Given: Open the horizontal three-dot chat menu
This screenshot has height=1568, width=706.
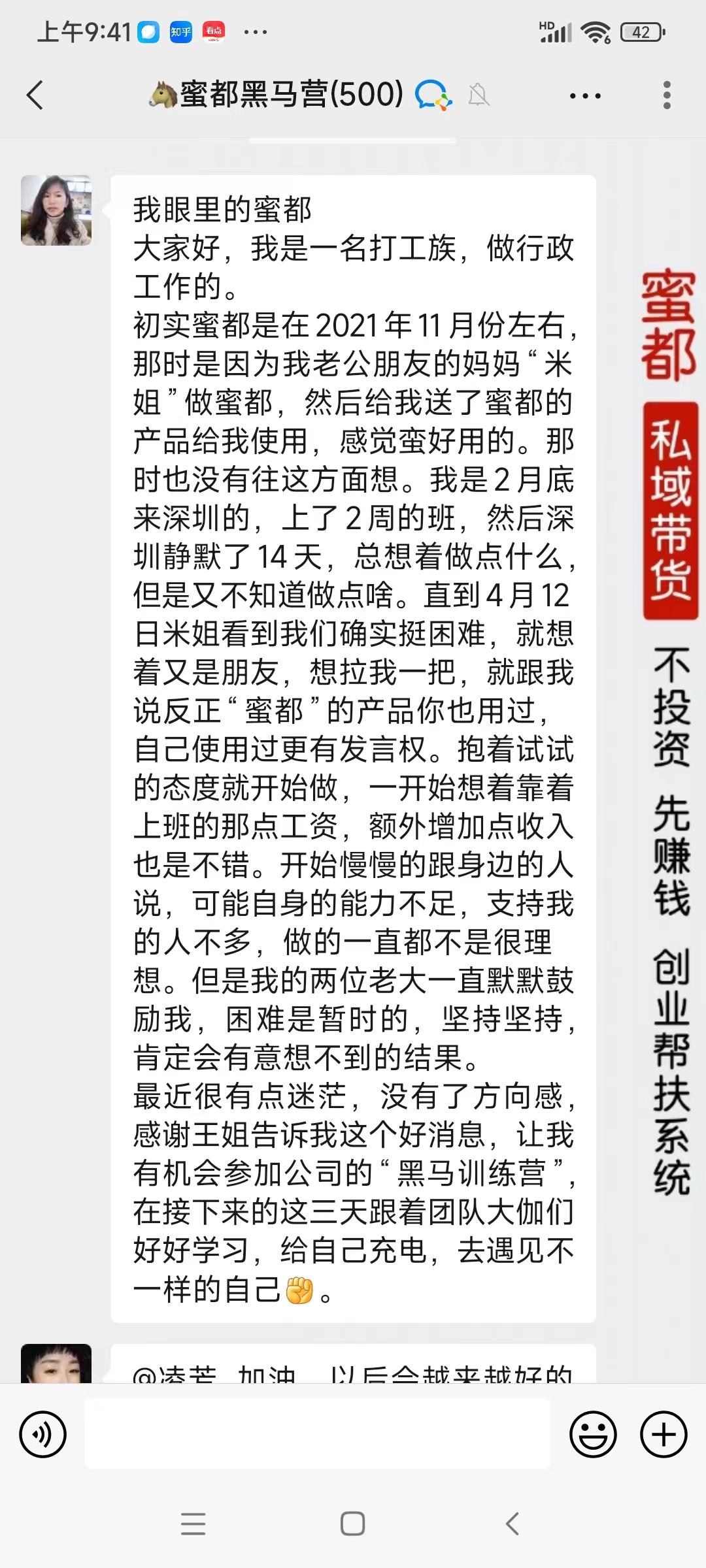Looking at the screenshot, I should [x=585, y=96].
